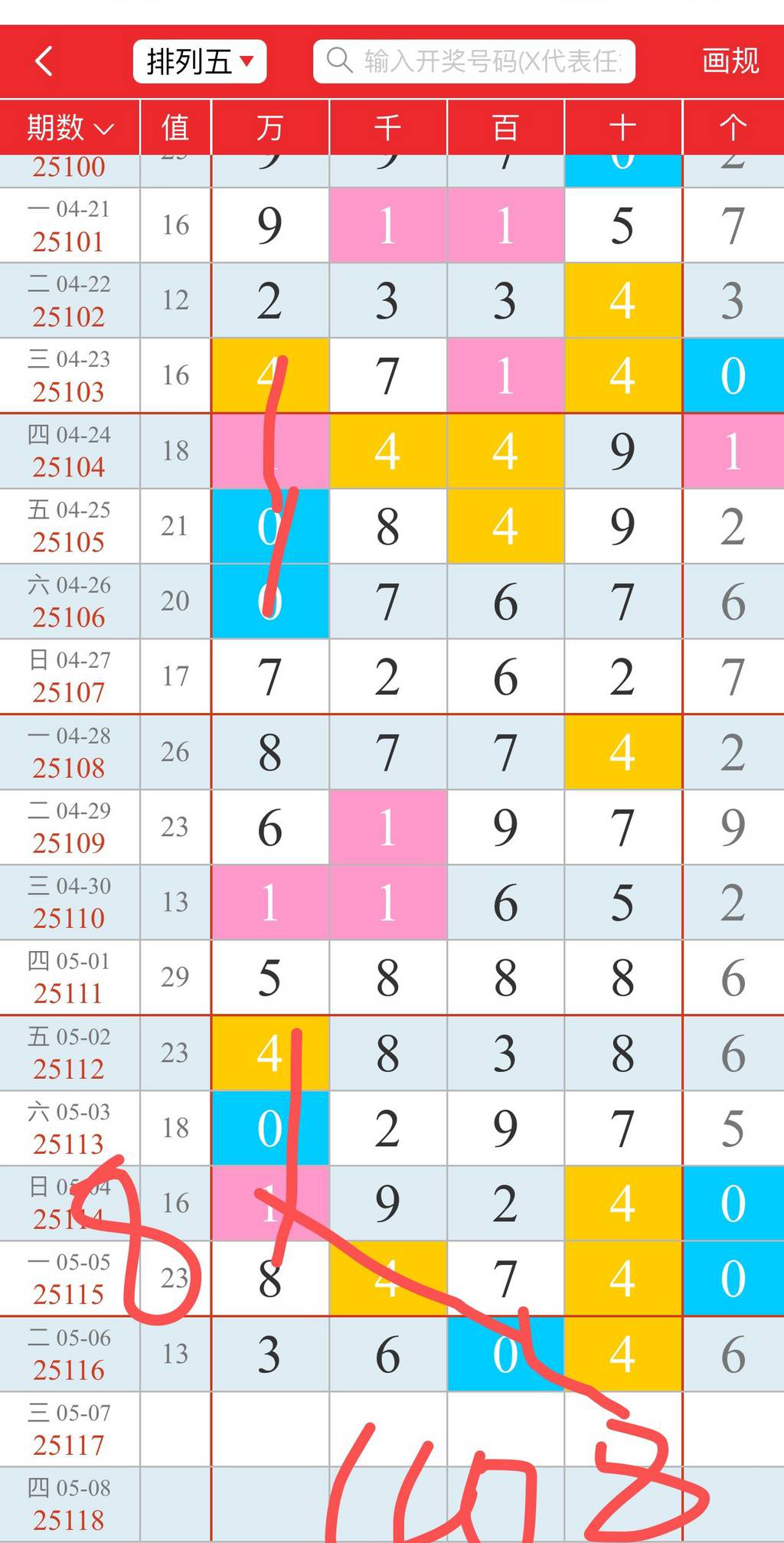Select the 十 digit column header

click(x=622, y=128)
